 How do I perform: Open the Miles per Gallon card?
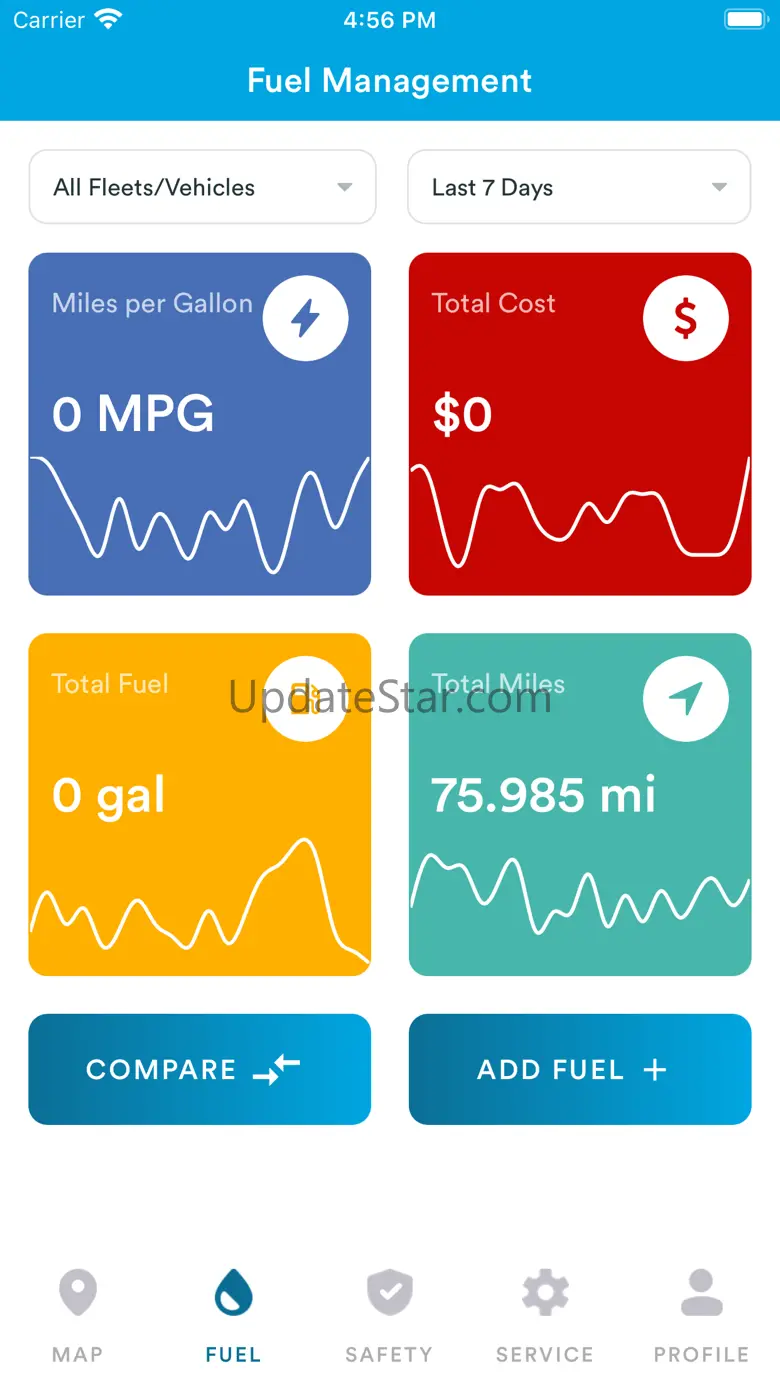[x=200, y=424]
